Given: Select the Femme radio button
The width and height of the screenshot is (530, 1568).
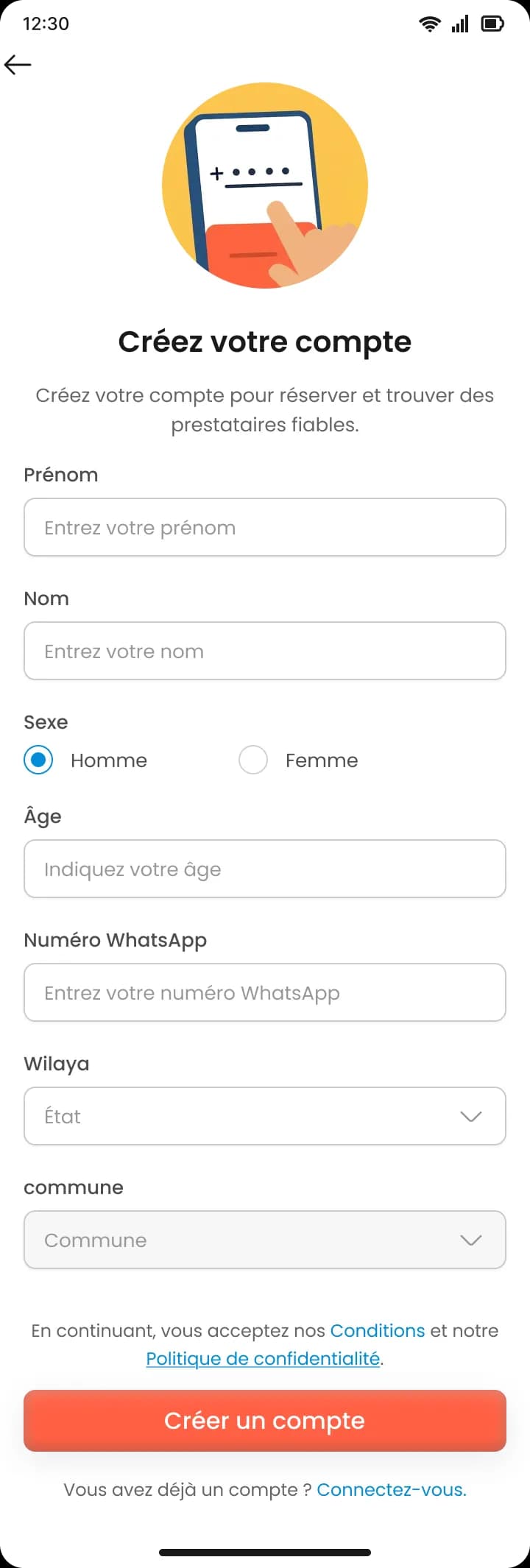Looking at the screenshot, I should tap(253, 760).
